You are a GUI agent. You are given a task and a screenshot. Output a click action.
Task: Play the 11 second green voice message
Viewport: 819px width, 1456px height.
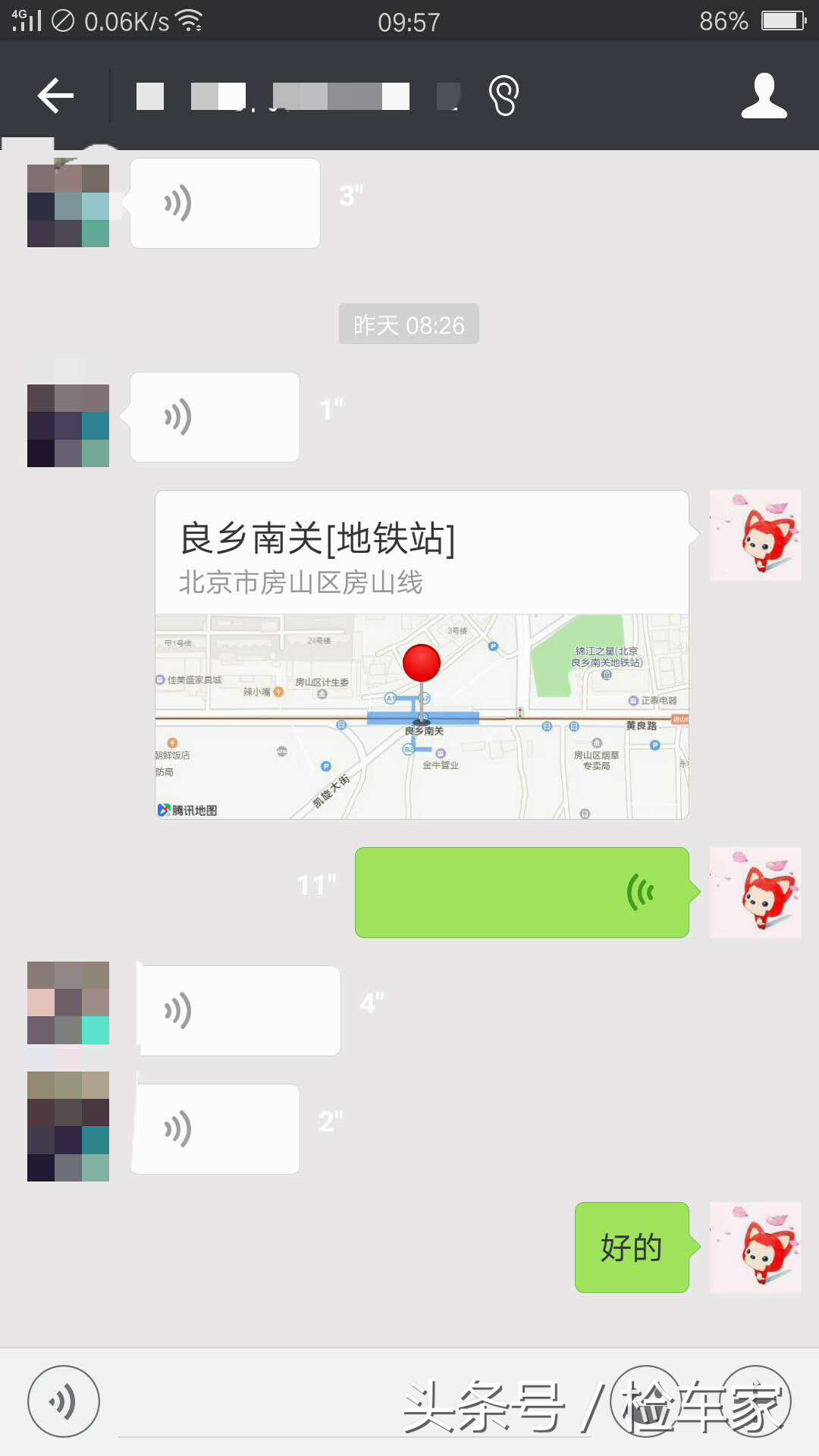521,893
